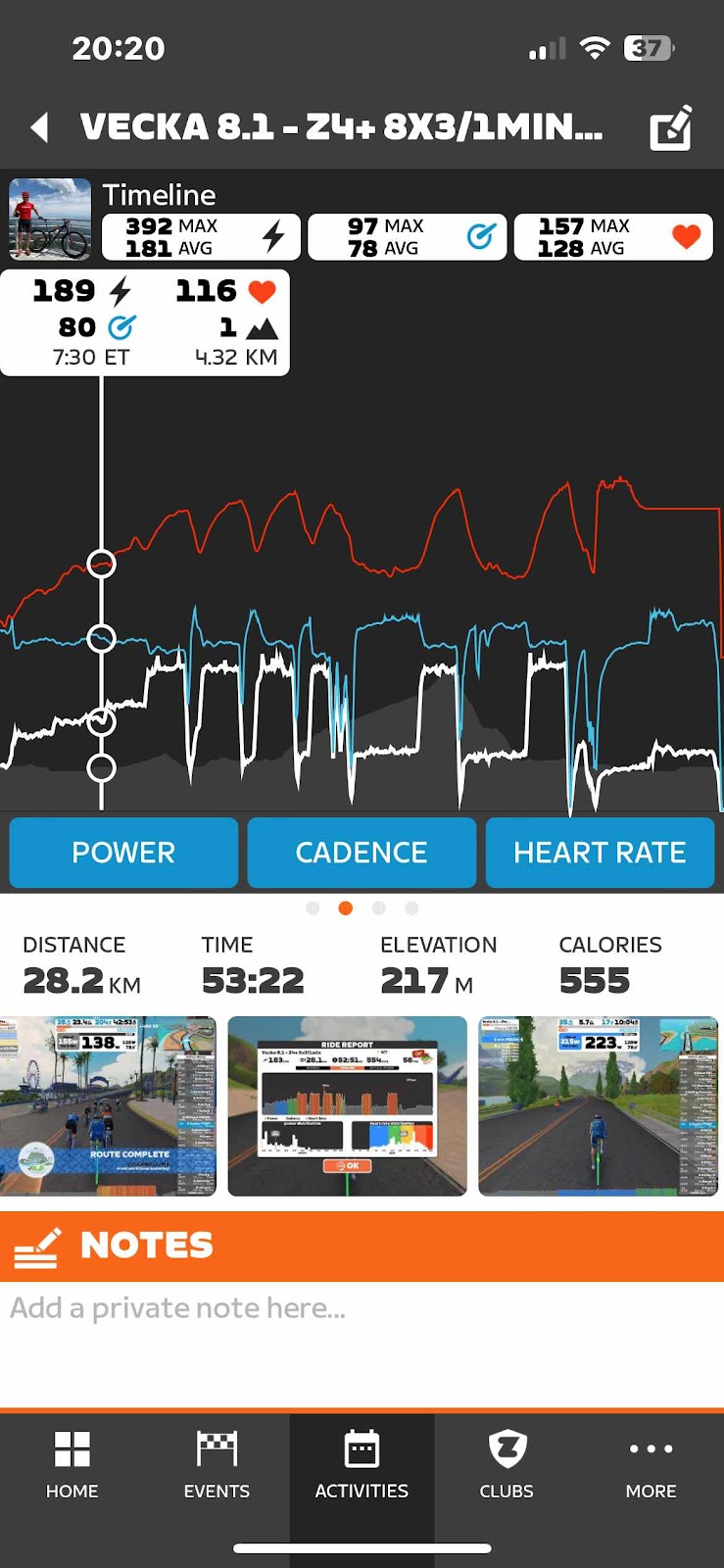Edit this activity with the pencil icon
Image resolution: width=724 pixels, height=1568 pixels.
(671, 127)
